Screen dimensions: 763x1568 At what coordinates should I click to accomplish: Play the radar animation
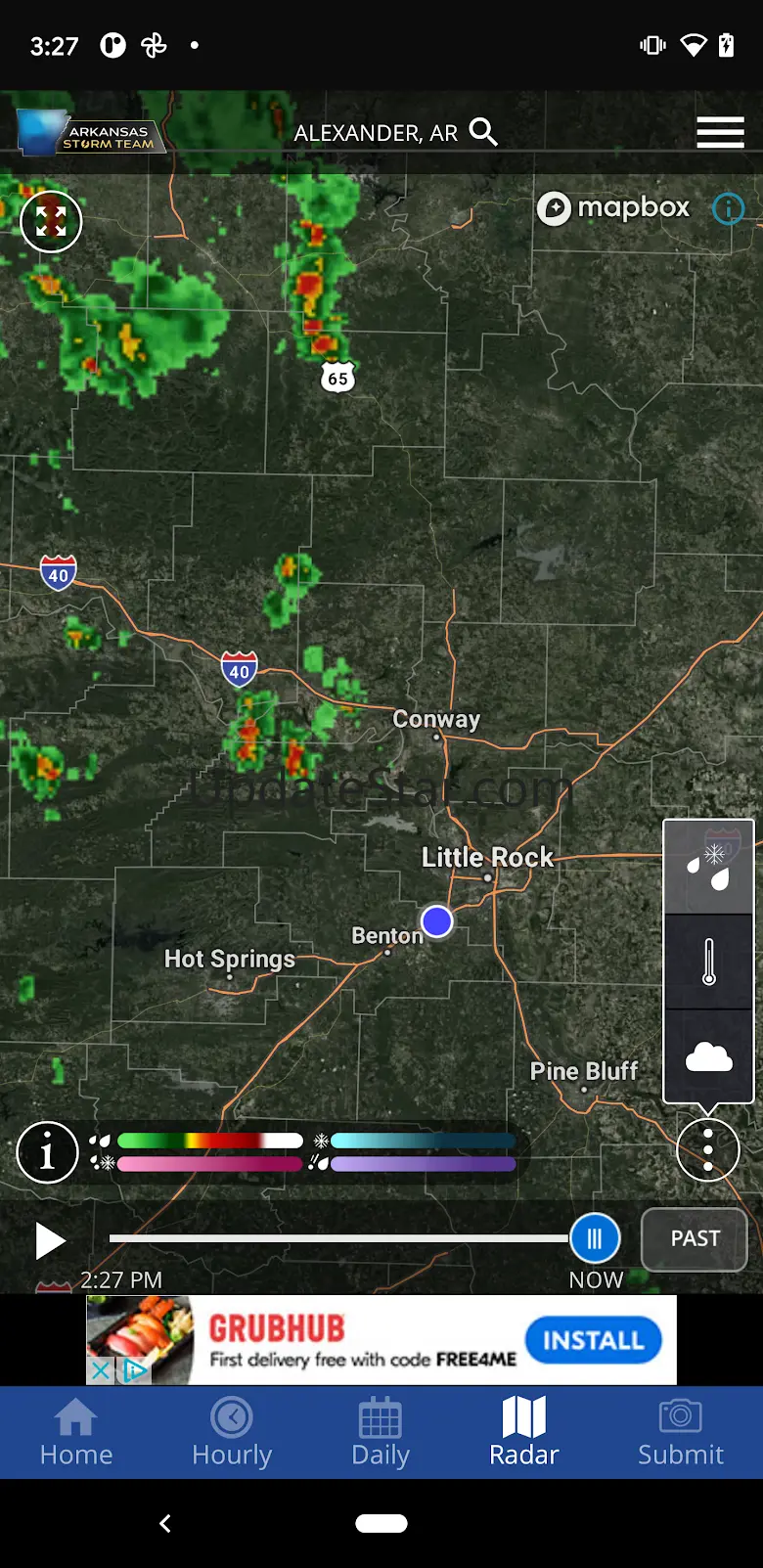[x=49, y=1241]
